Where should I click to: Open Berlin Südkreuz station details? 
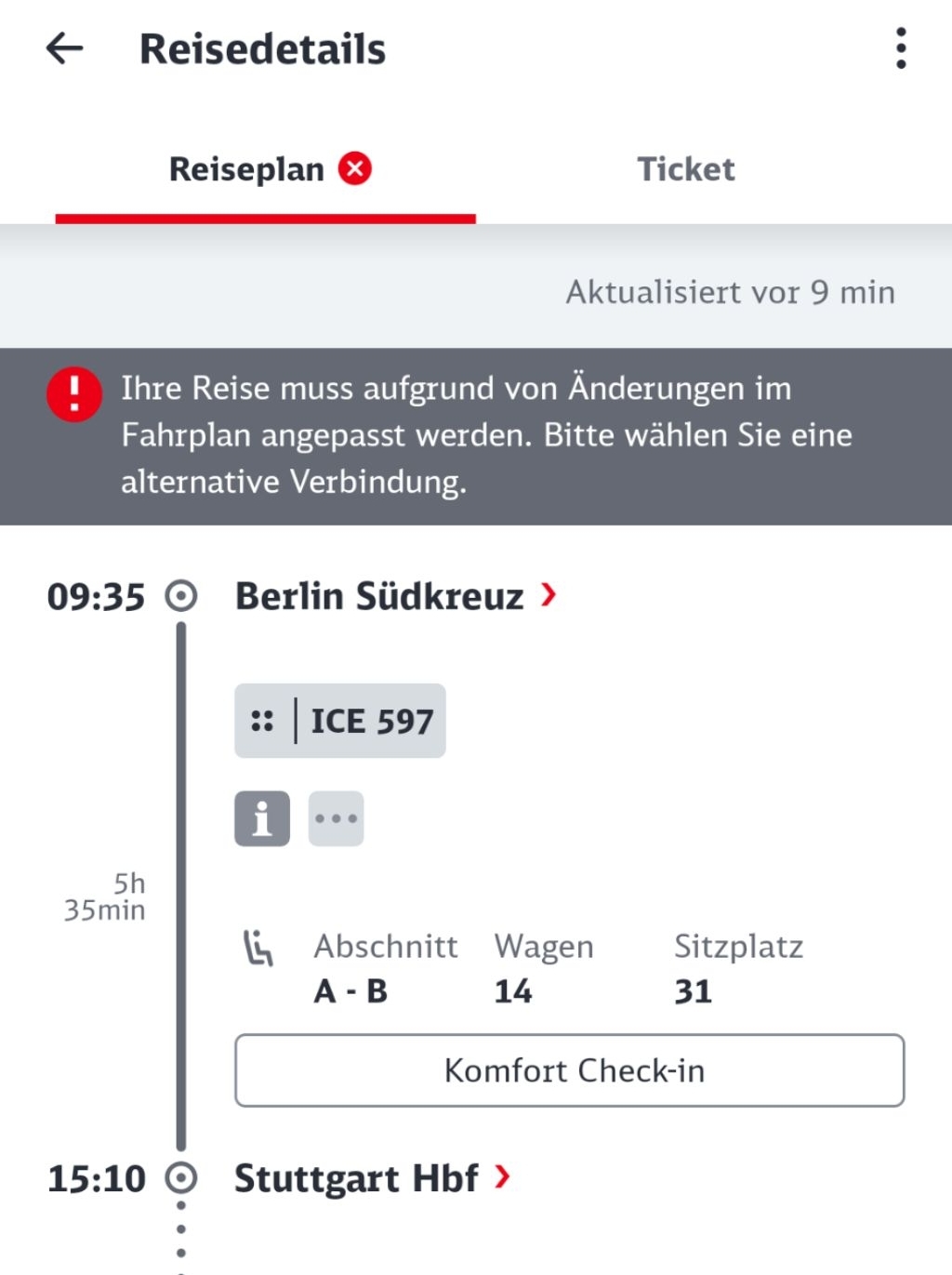395,596
